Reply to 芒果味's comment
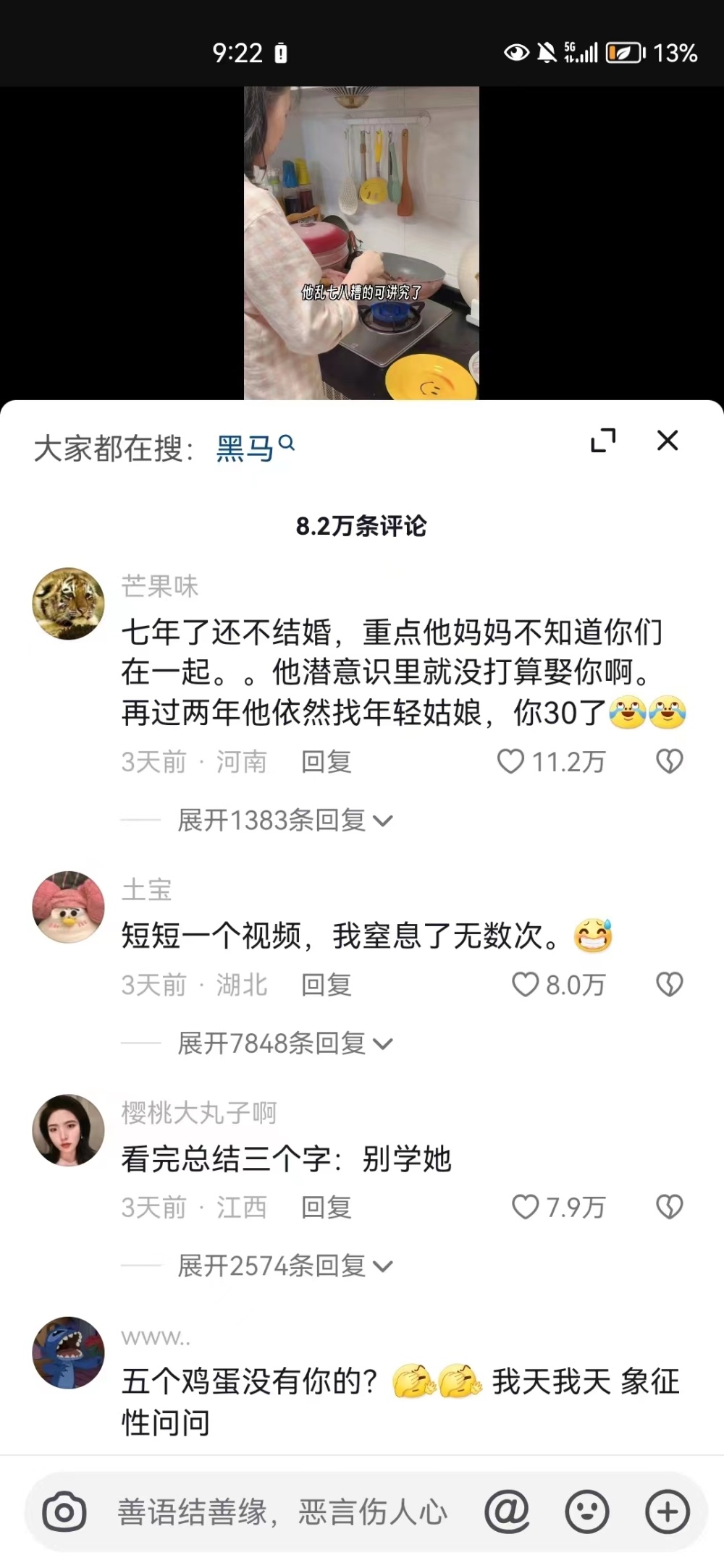Screen dimensions: 724x1568 coord(326,761)
